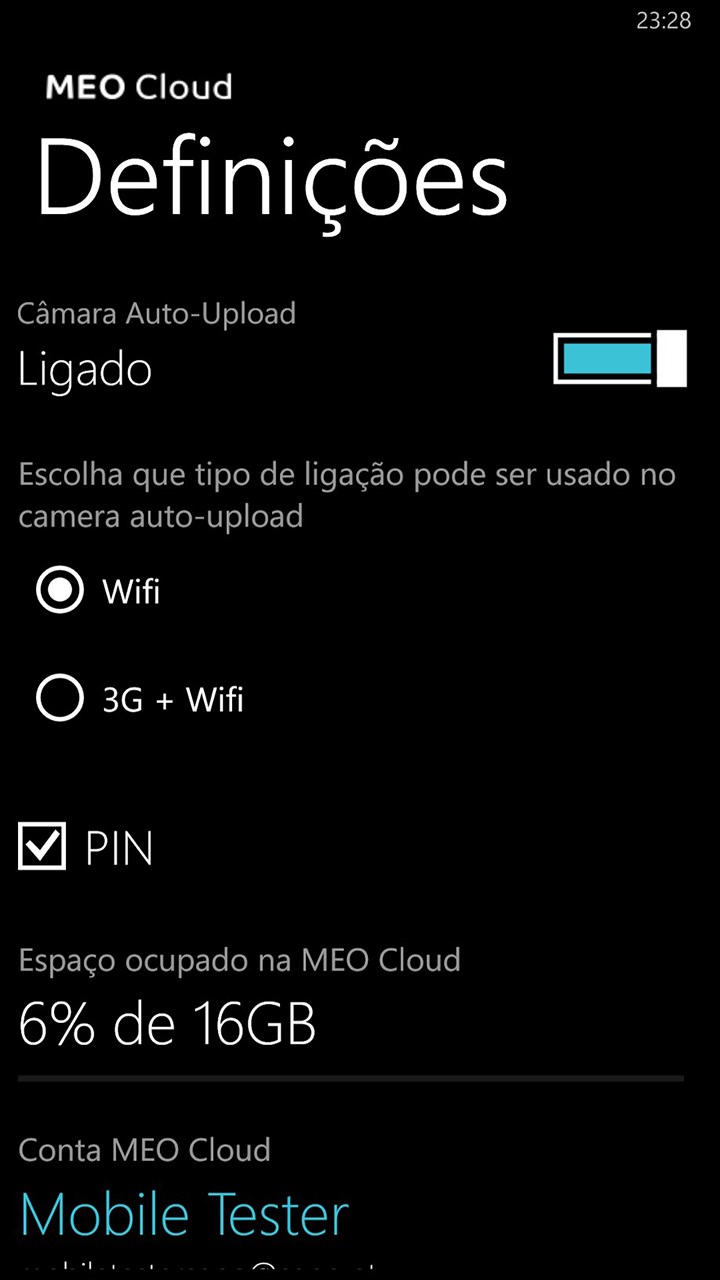Image resolution: width=720 pixels, height=1280 pixels.
Task: Tap the Conta MEO Cloud heading
Action: pos(144,1149)
